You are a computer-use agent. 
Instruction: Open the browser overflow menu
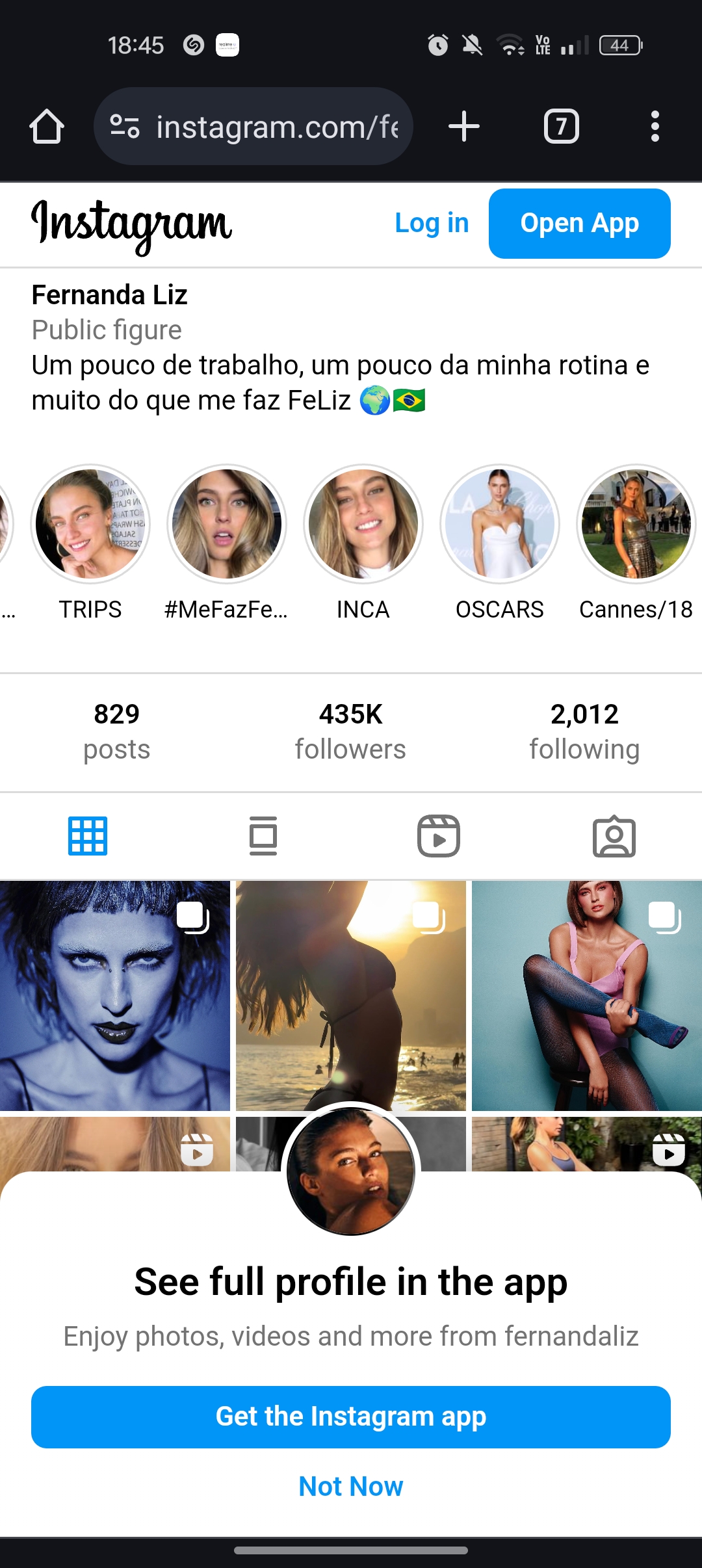[655, 126]
